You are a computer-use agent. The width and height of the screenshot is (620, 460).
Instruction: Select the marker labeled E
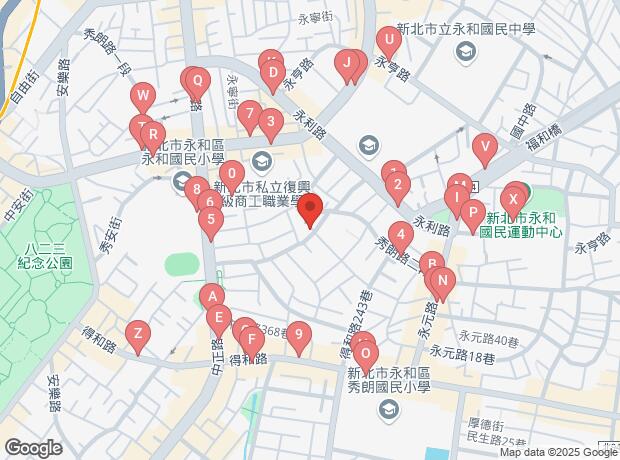218,319
